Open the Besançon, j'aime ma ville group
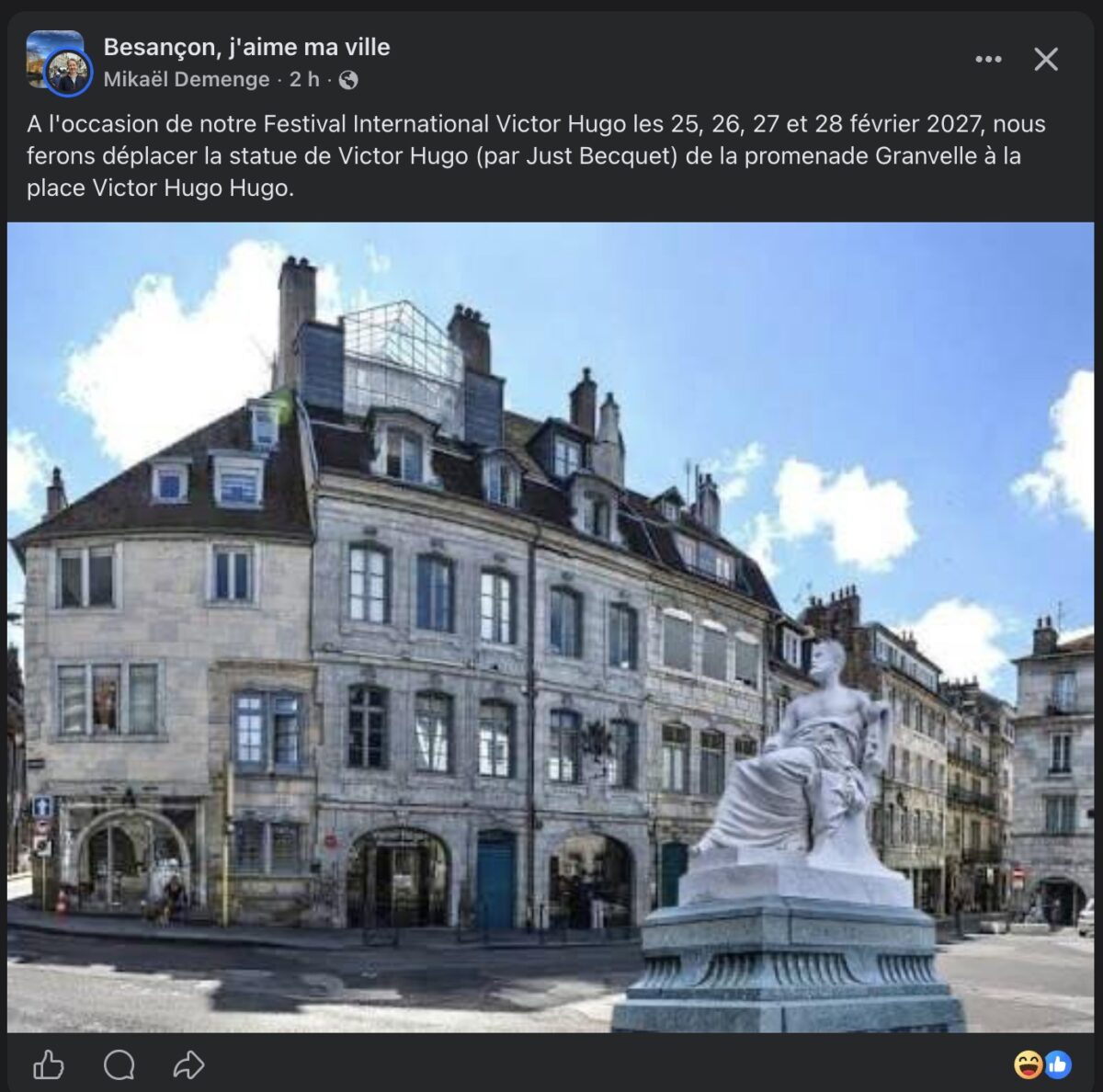This screenshot has height=1092, width=1103. (x=246, y=47)
